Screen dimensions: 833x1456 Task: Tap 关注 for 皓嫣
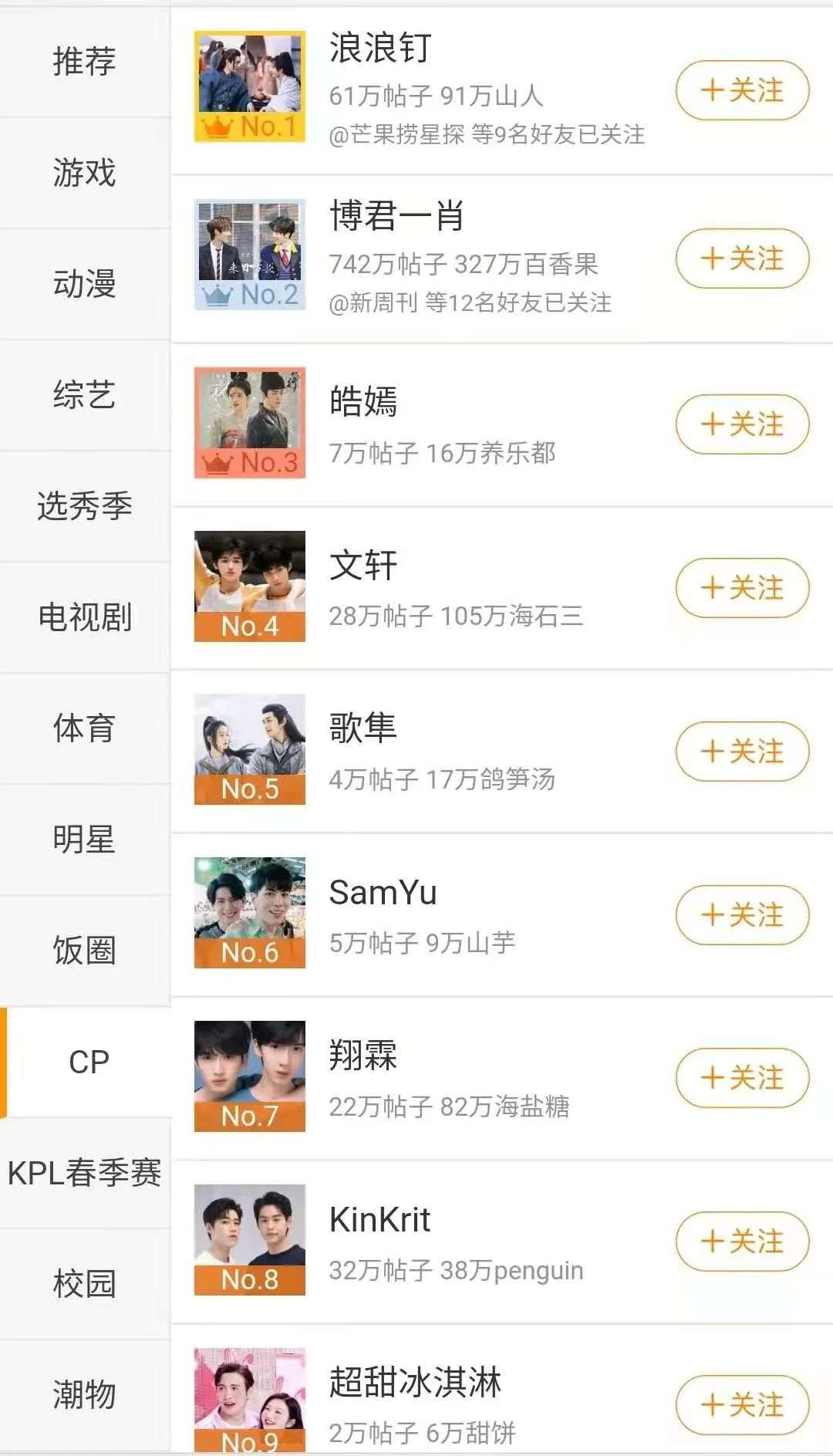(x=742, y=424)
